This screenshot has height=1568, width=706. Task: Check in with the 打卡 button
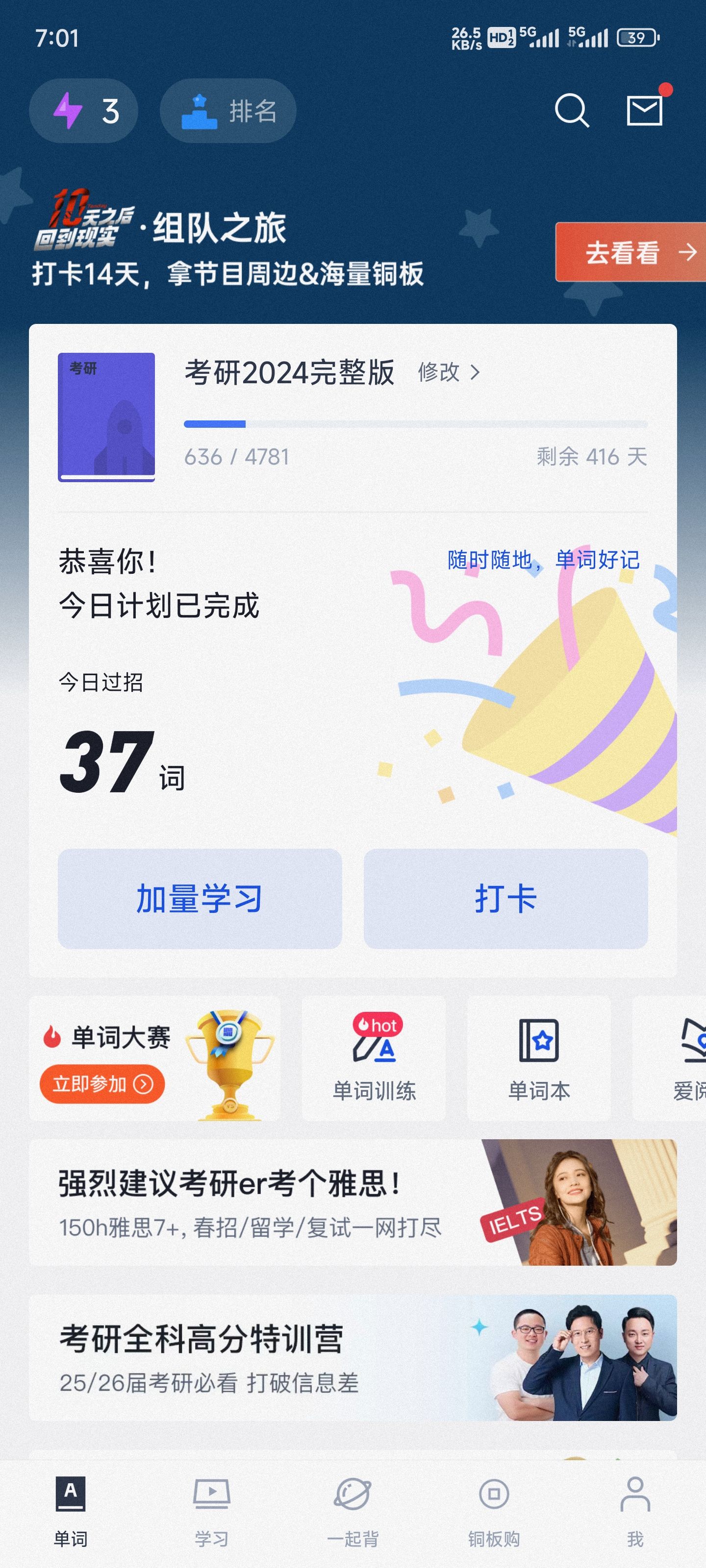[x=505, y=899]
